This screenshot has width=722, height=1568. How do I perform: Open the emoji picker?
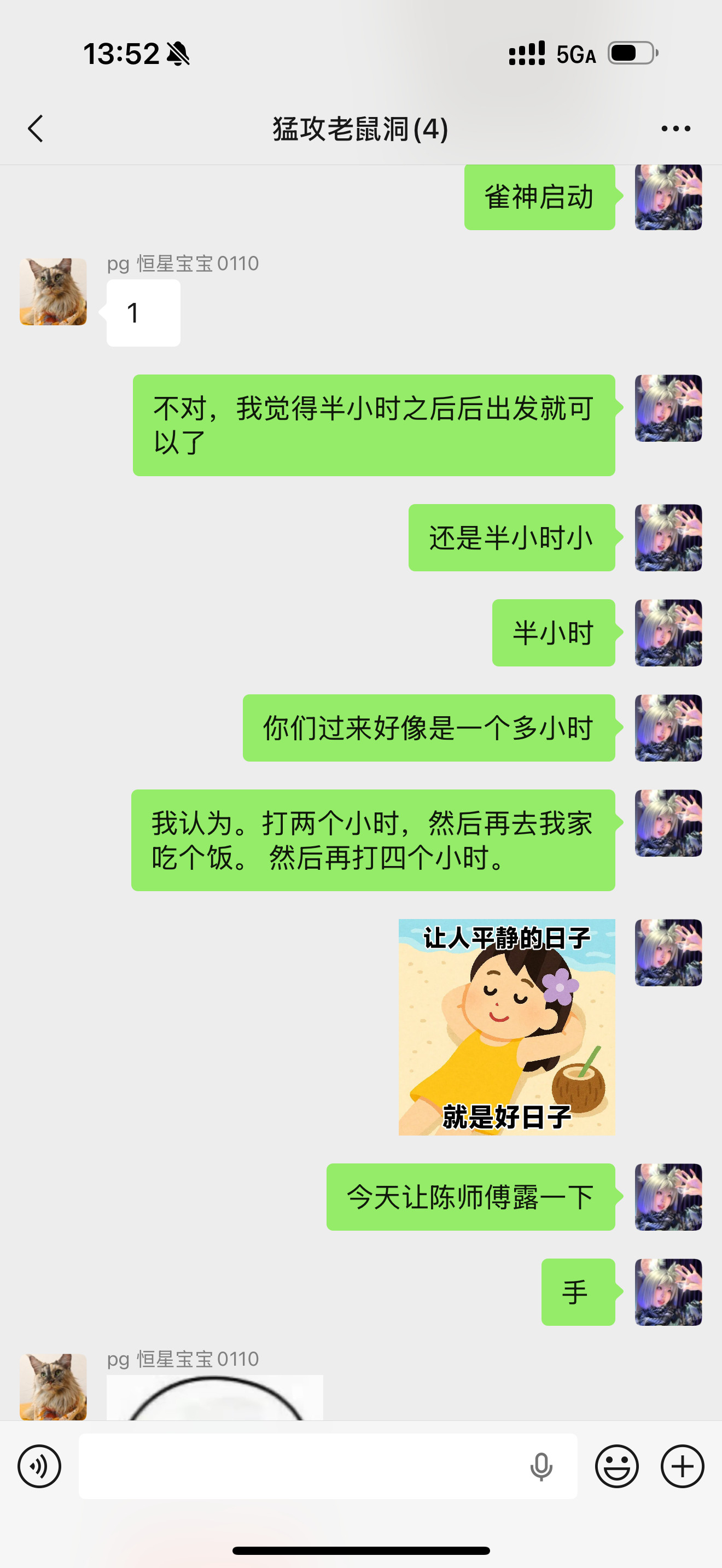pos(618,1467)
